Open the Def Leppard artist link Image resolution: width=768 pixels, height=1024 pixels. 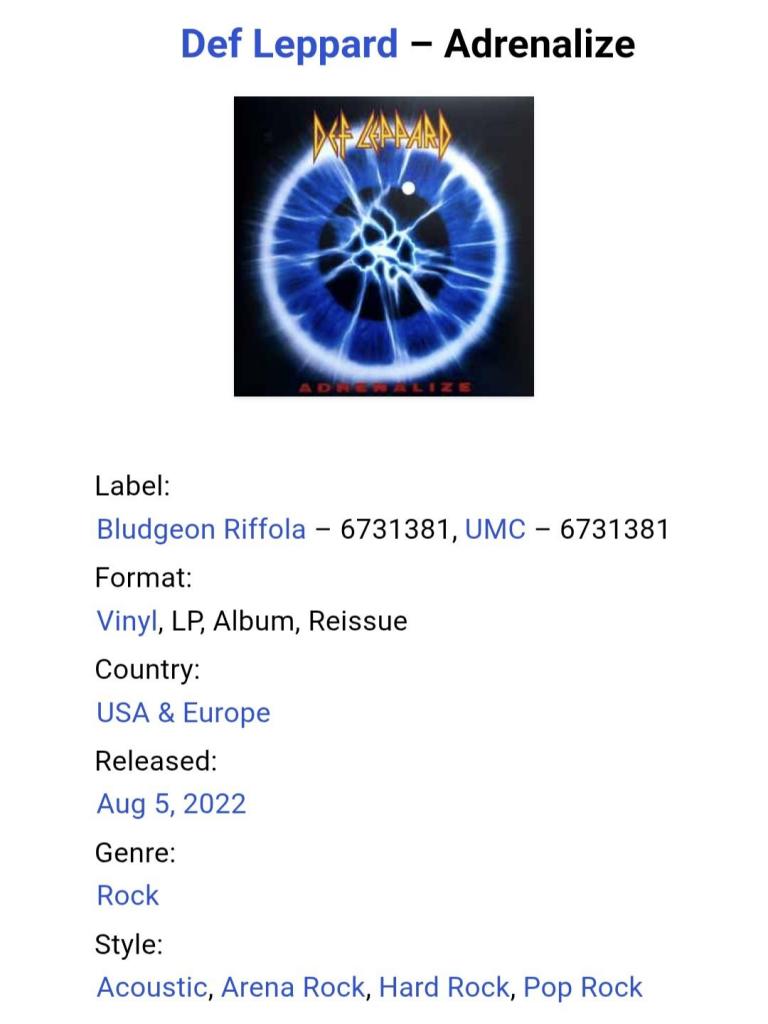tap(289, 44)
